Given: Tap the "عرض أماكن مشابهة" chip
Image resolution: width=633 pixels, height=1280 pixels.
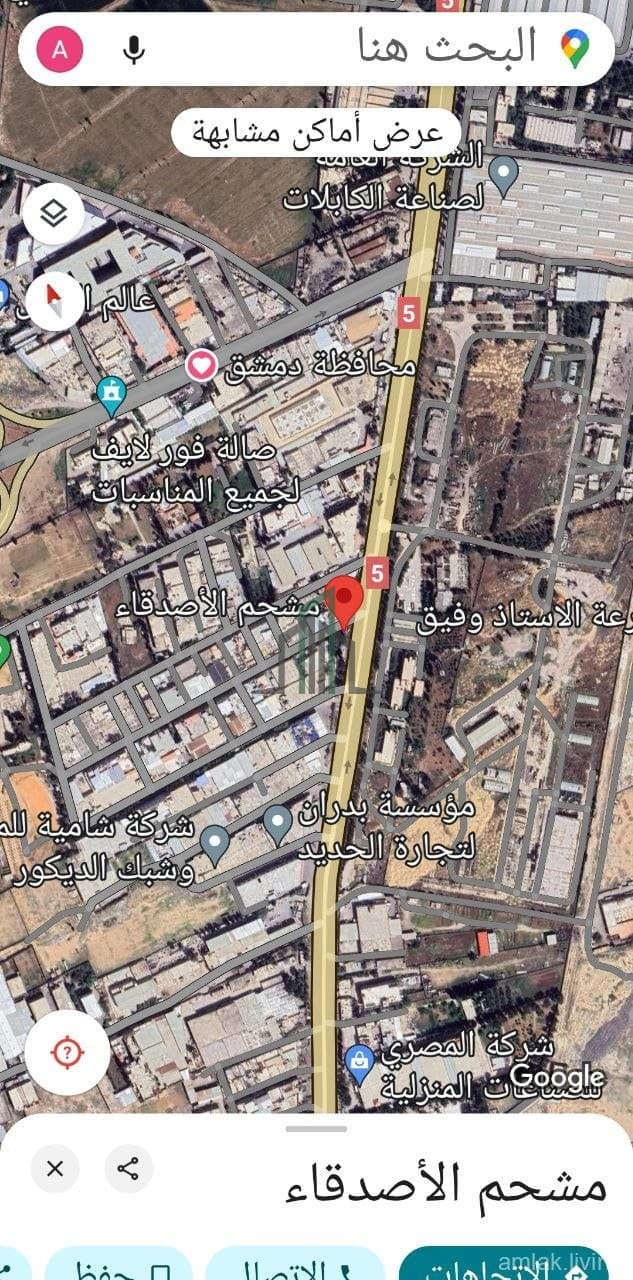Looking at the screenshot, I should (316, 132).
